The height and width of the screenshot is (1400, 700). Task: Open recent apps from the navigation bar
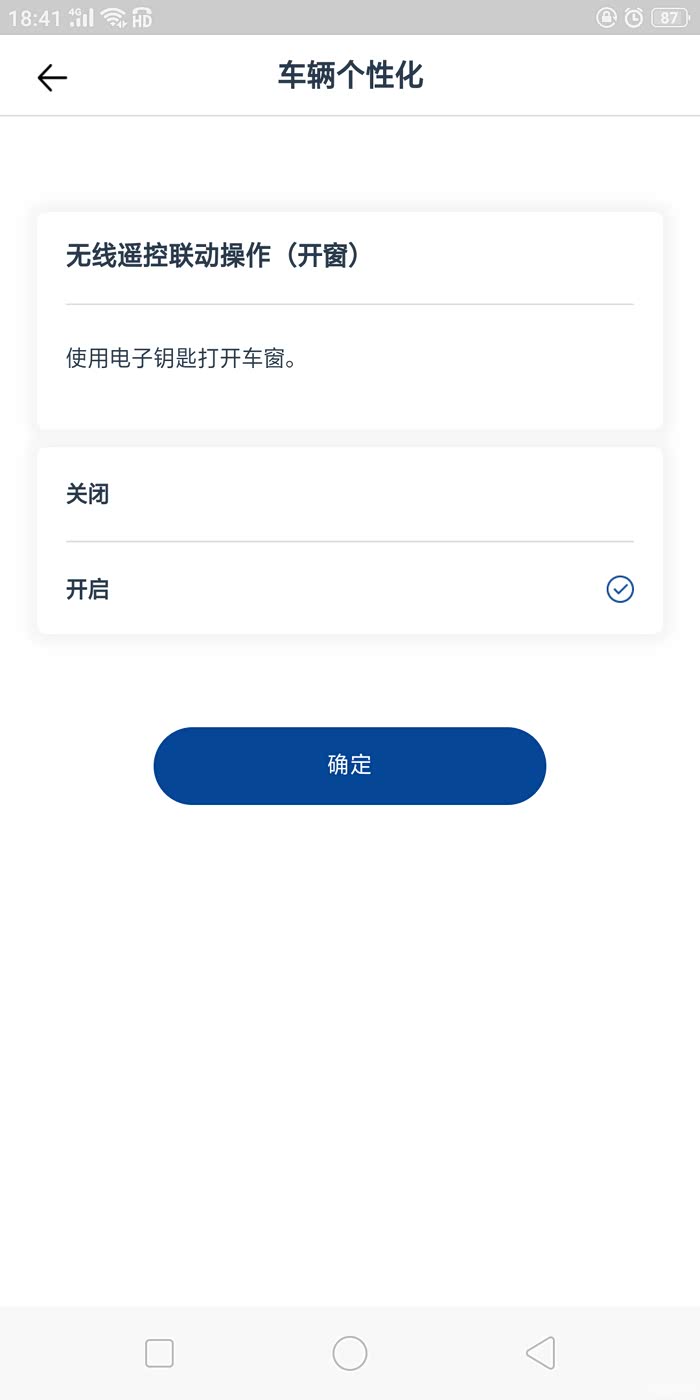point(160,1353)
